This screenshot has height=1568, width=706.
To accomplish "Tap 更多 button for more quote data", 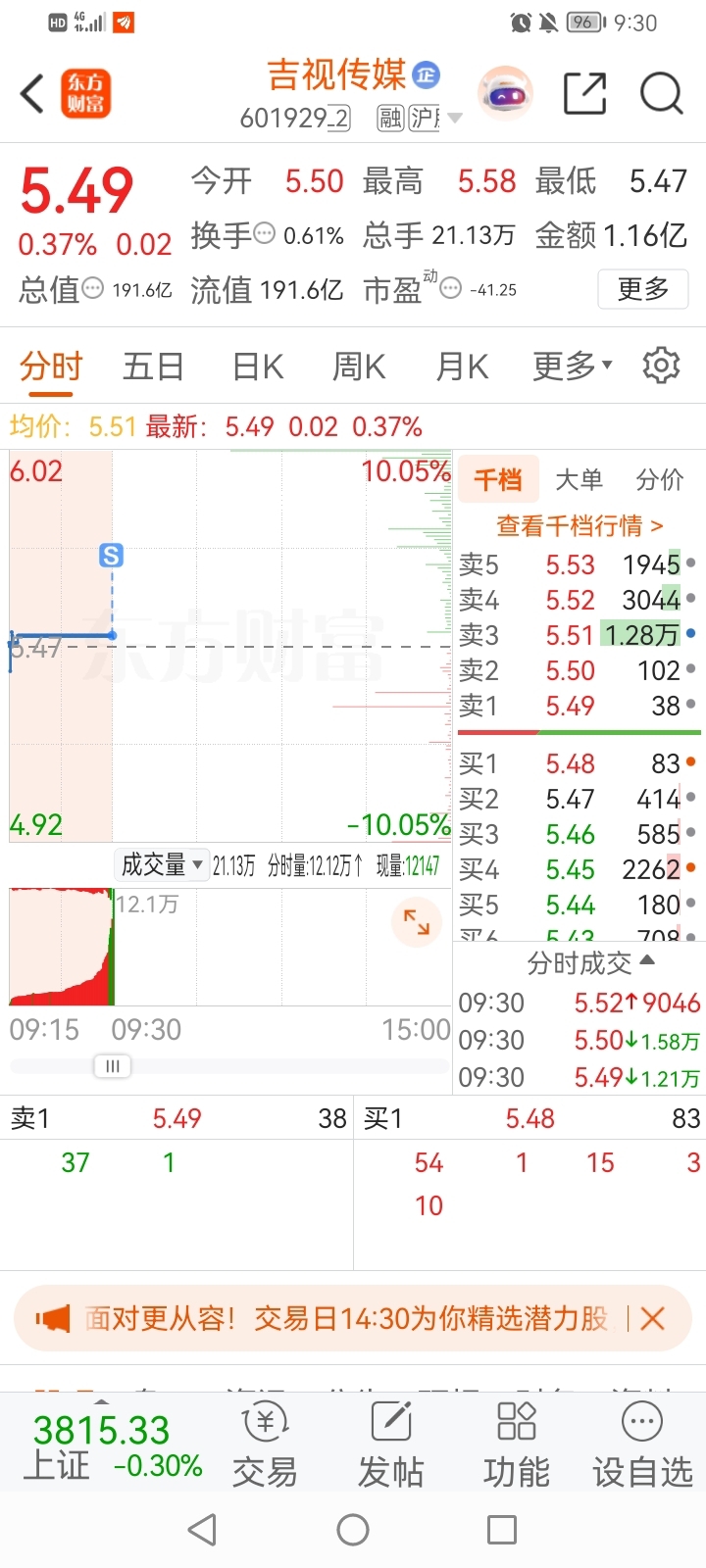I will [643, 289].
